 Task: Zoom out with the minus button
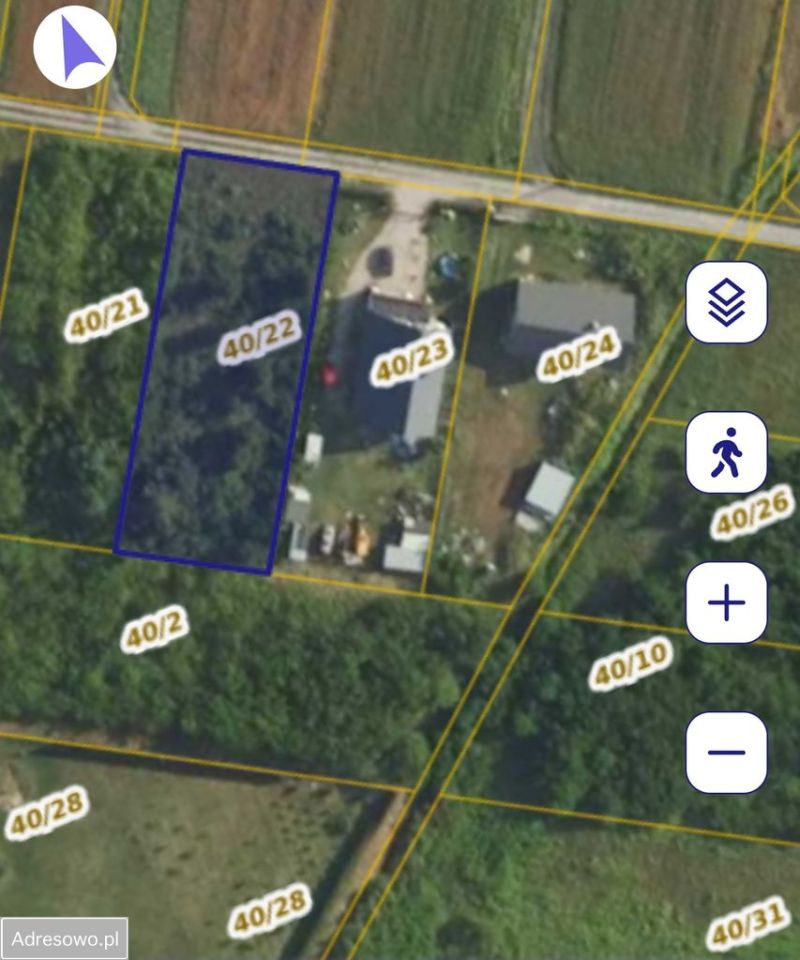click(726, 752)
